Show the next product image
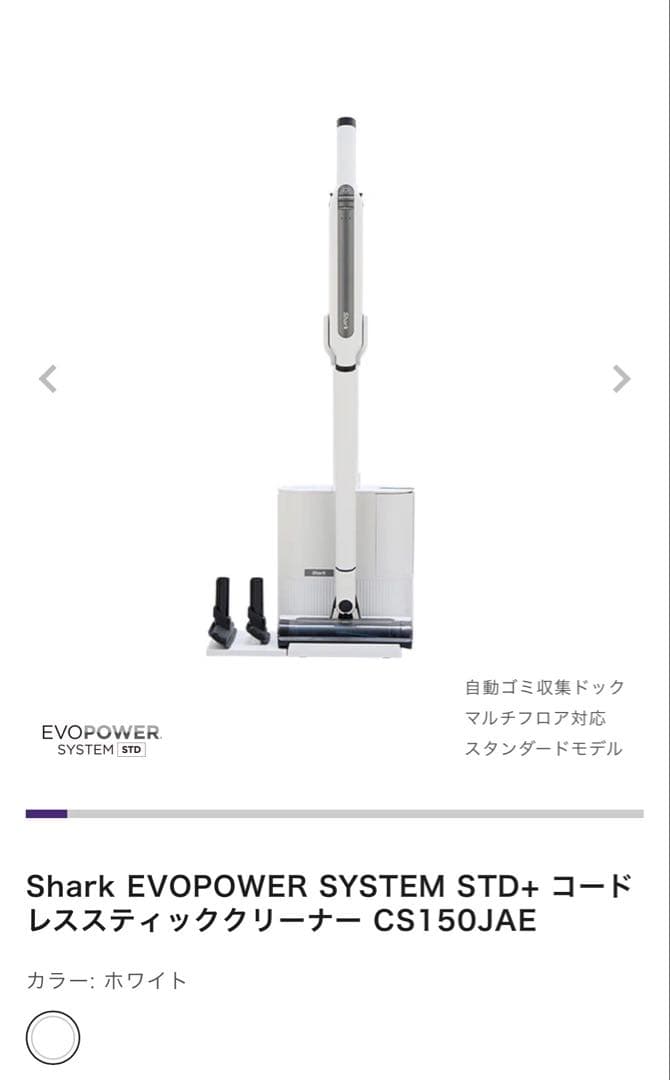 tap(621, 379)
